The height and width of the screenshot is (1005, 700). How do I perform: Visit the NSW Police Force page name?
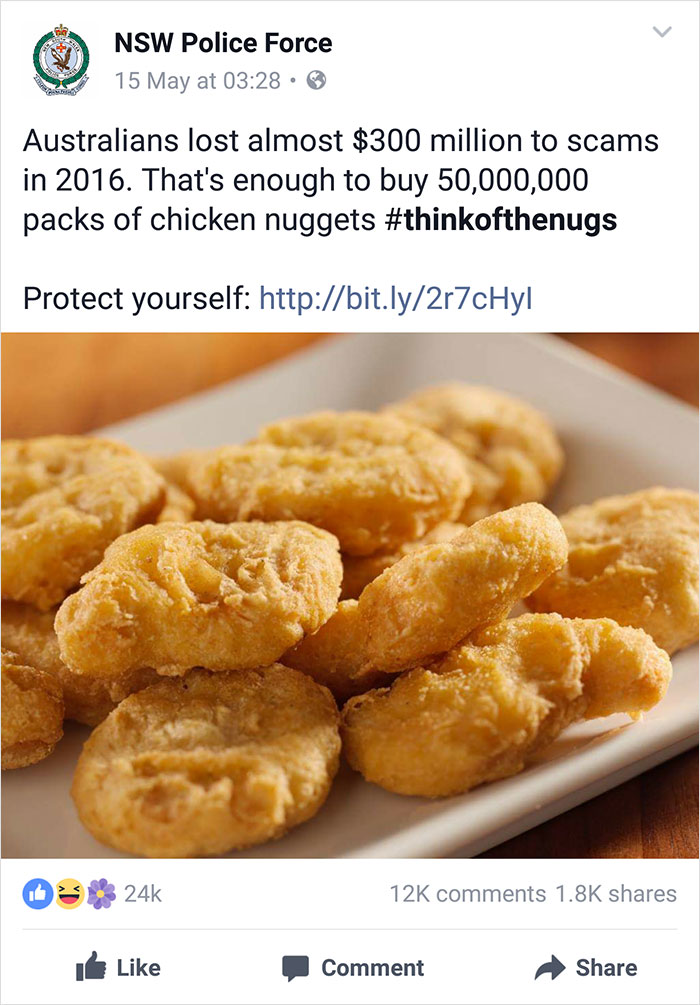(x=222, y=43)
